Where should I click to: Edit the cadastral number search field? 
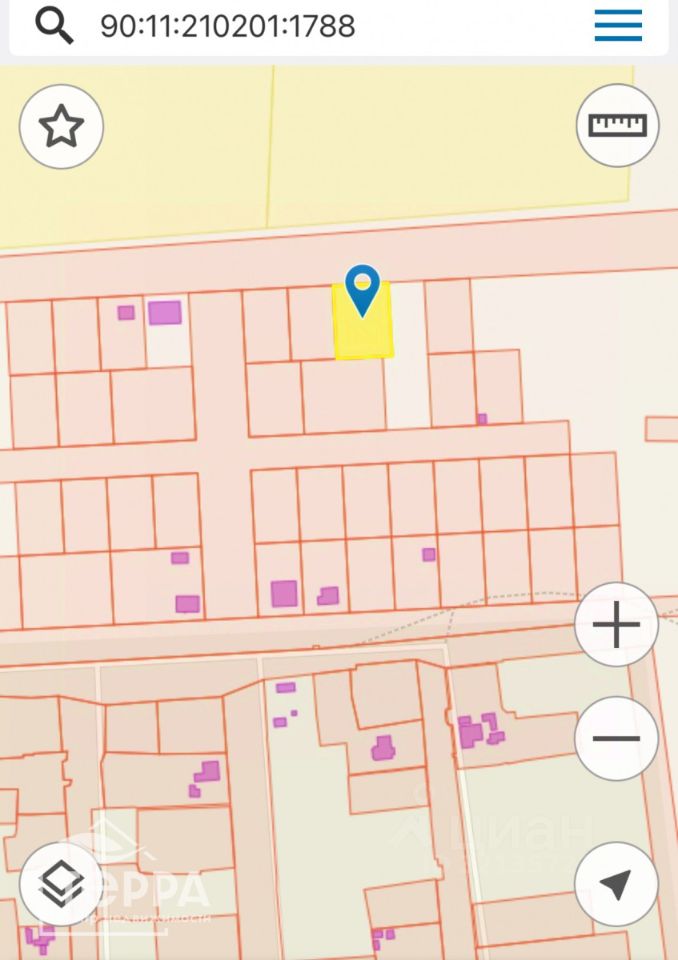[300, 25]
